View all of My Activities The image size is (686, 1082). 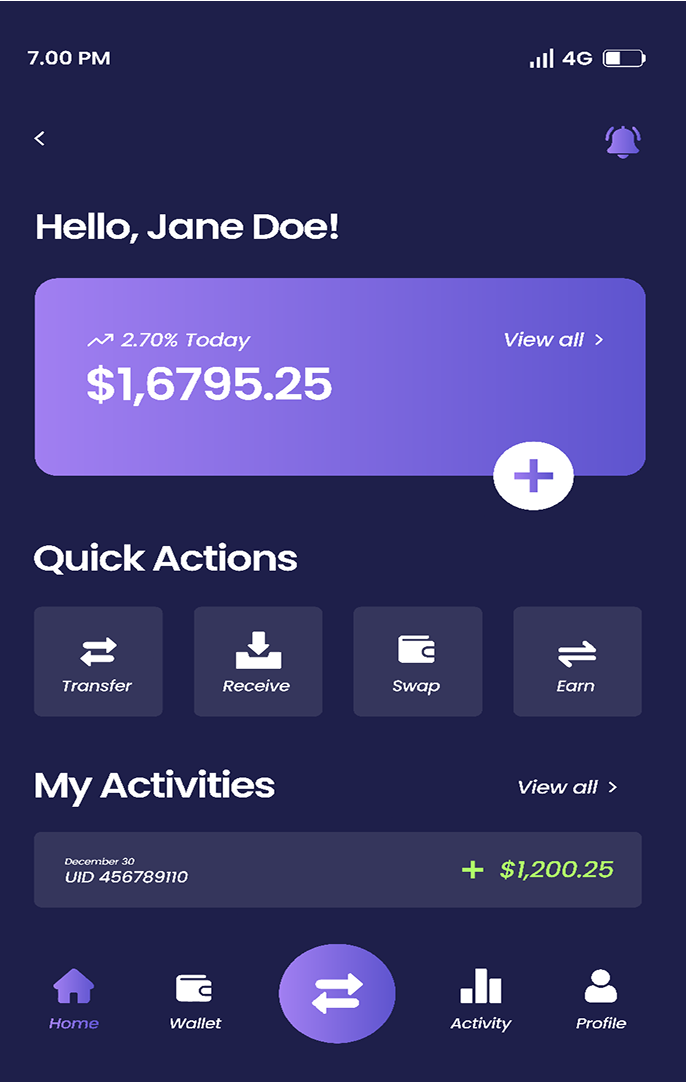567,787
